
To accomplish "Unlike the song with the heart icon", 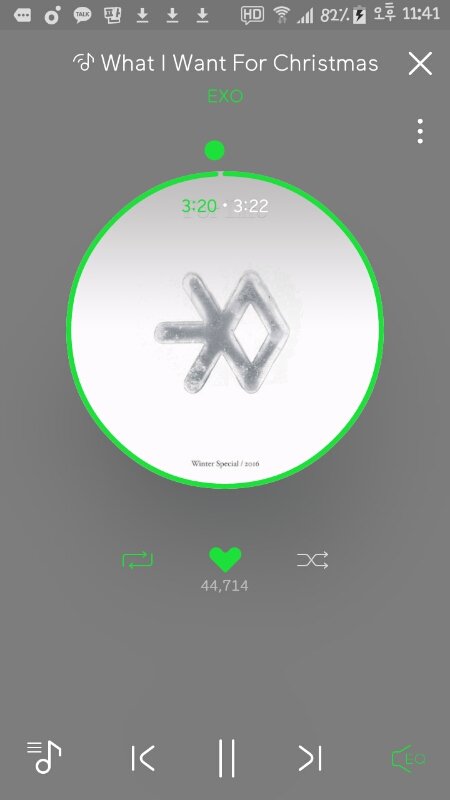I will (225, 560).
